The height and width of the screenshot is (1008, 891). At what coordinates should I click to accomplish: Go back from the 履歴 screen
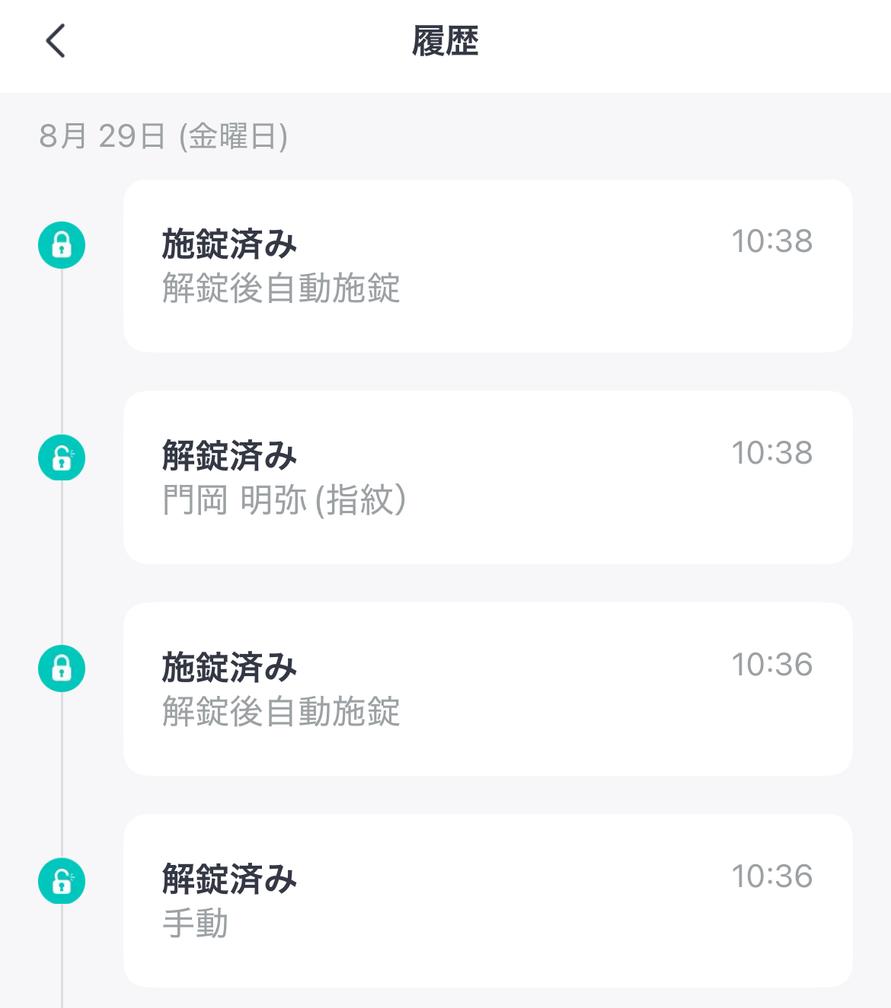[x=56, y=42]
